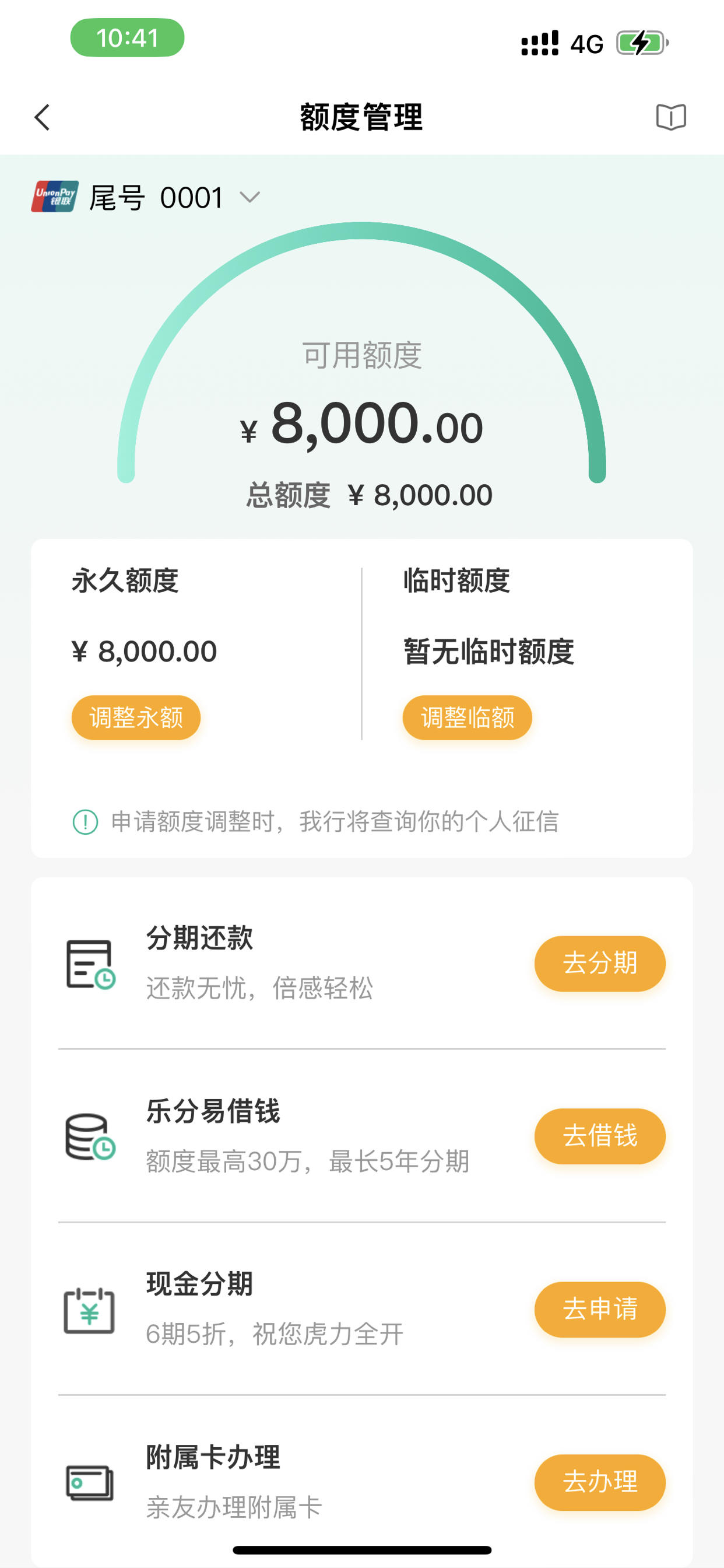Choose 去借钱 for 乐分易借钱
724x1568 pixels.
tap(599, 1136)
